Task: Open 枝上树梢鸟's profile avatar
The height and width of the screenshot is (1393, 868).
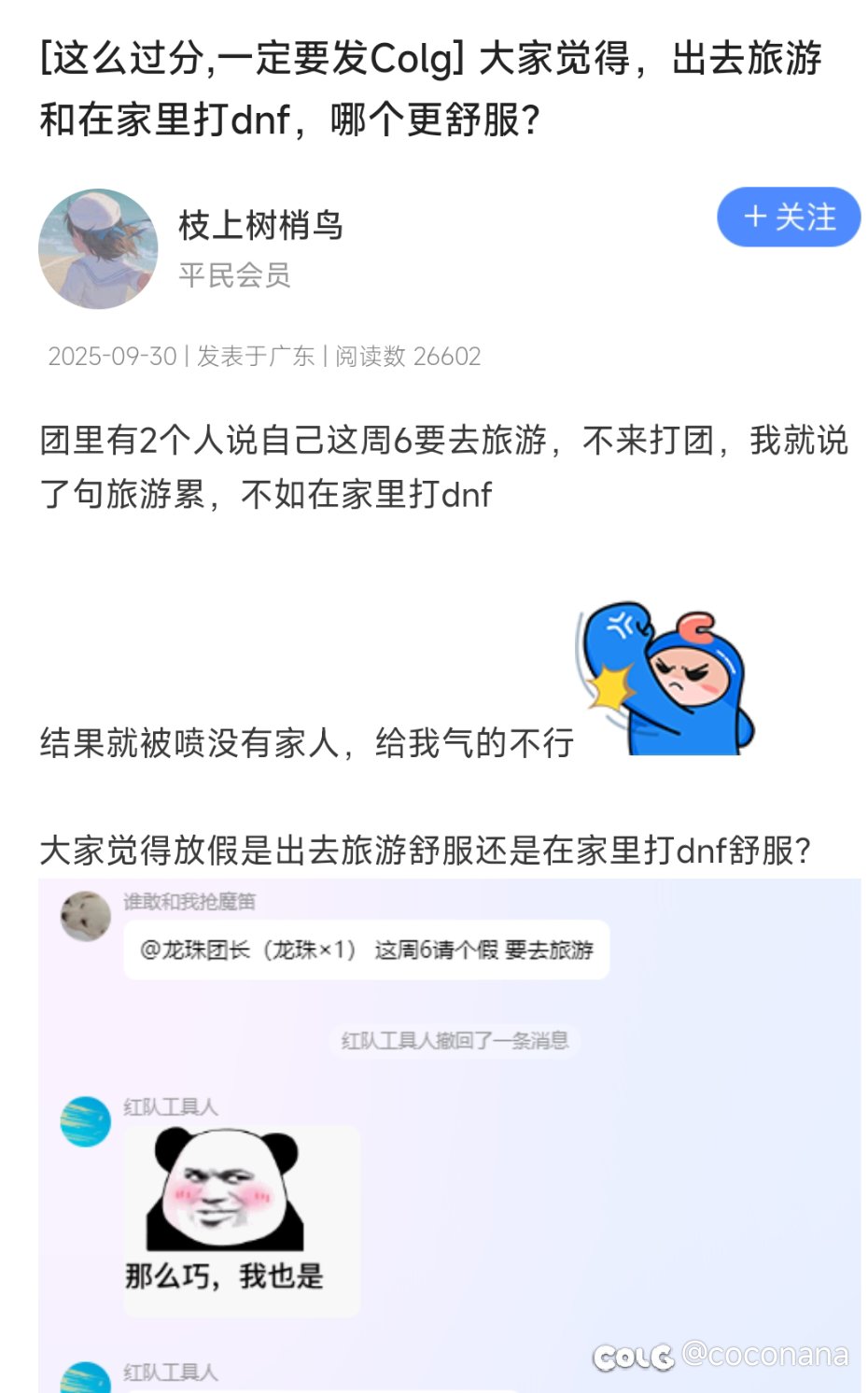Action: tap(98, 248)
